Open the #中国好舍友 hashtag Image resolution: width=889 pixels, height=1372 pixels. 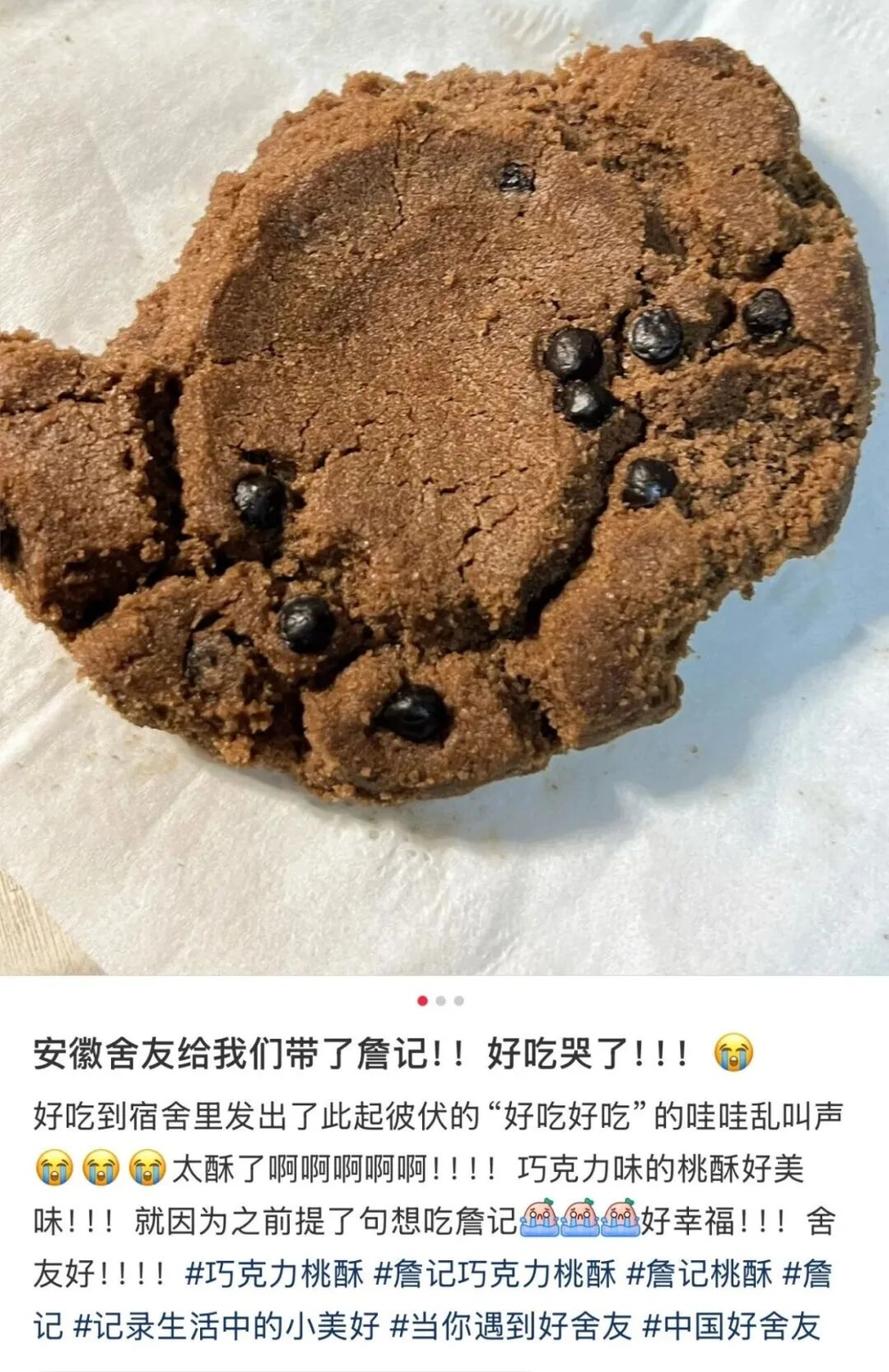pyautogui.click(x=731, y=1327)
